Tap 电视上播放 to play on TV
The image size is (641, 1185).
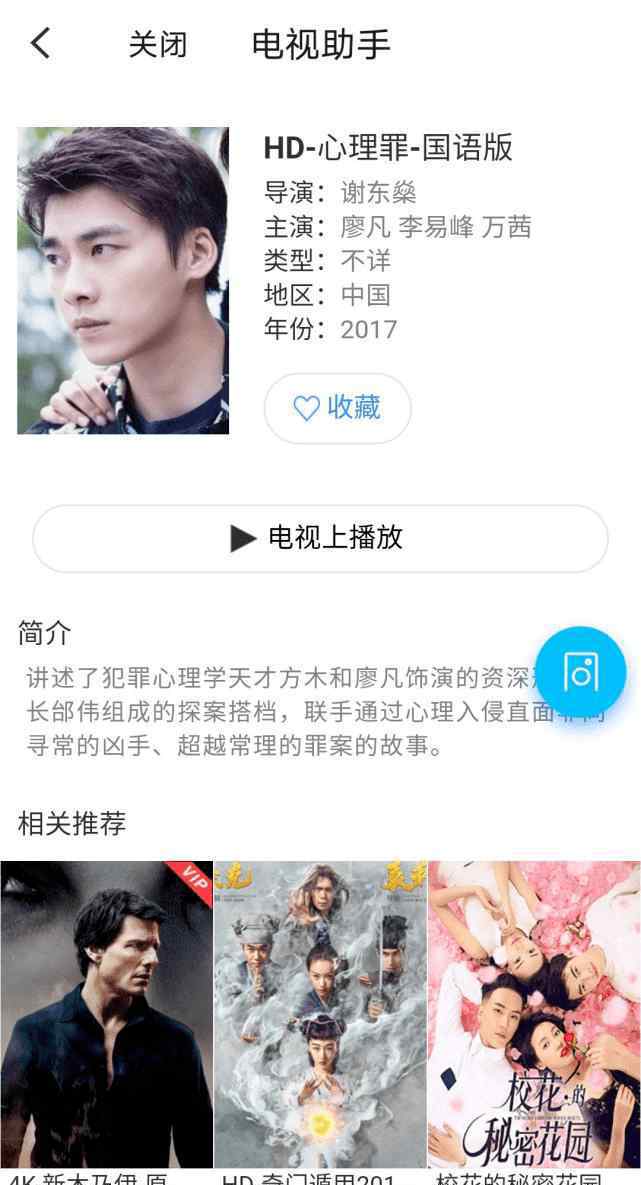point(320,538)
